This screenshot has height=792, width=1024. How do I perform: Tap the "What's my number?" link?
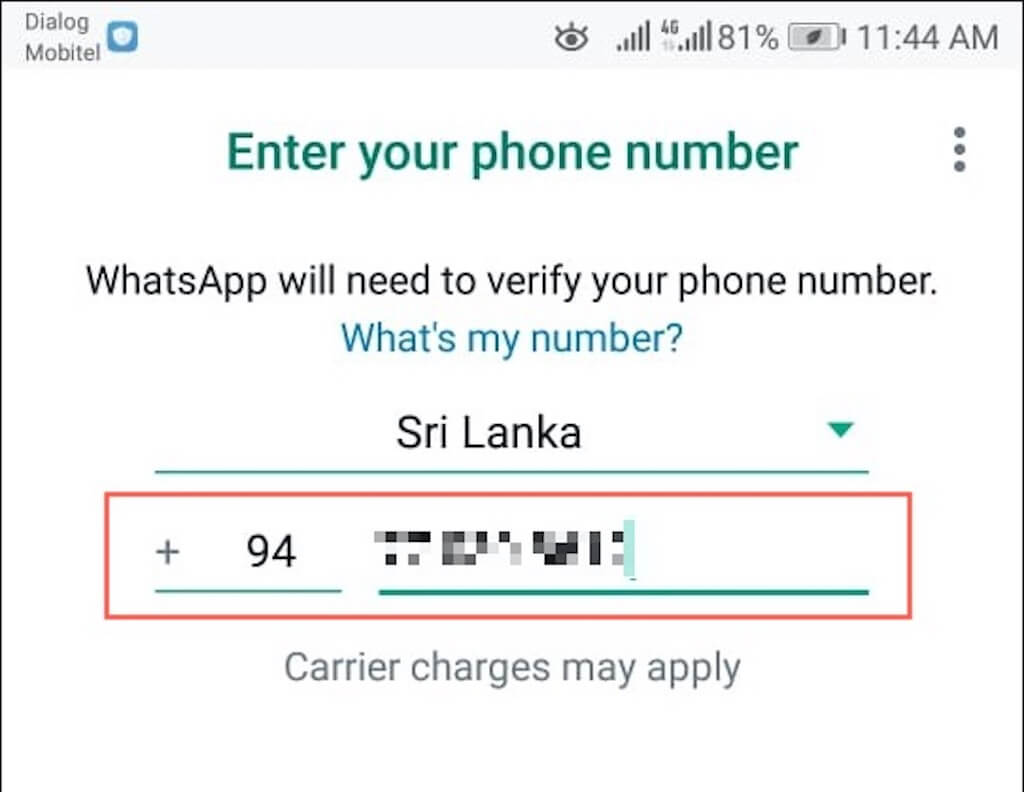pyautogui.click(x=511, y=337)
